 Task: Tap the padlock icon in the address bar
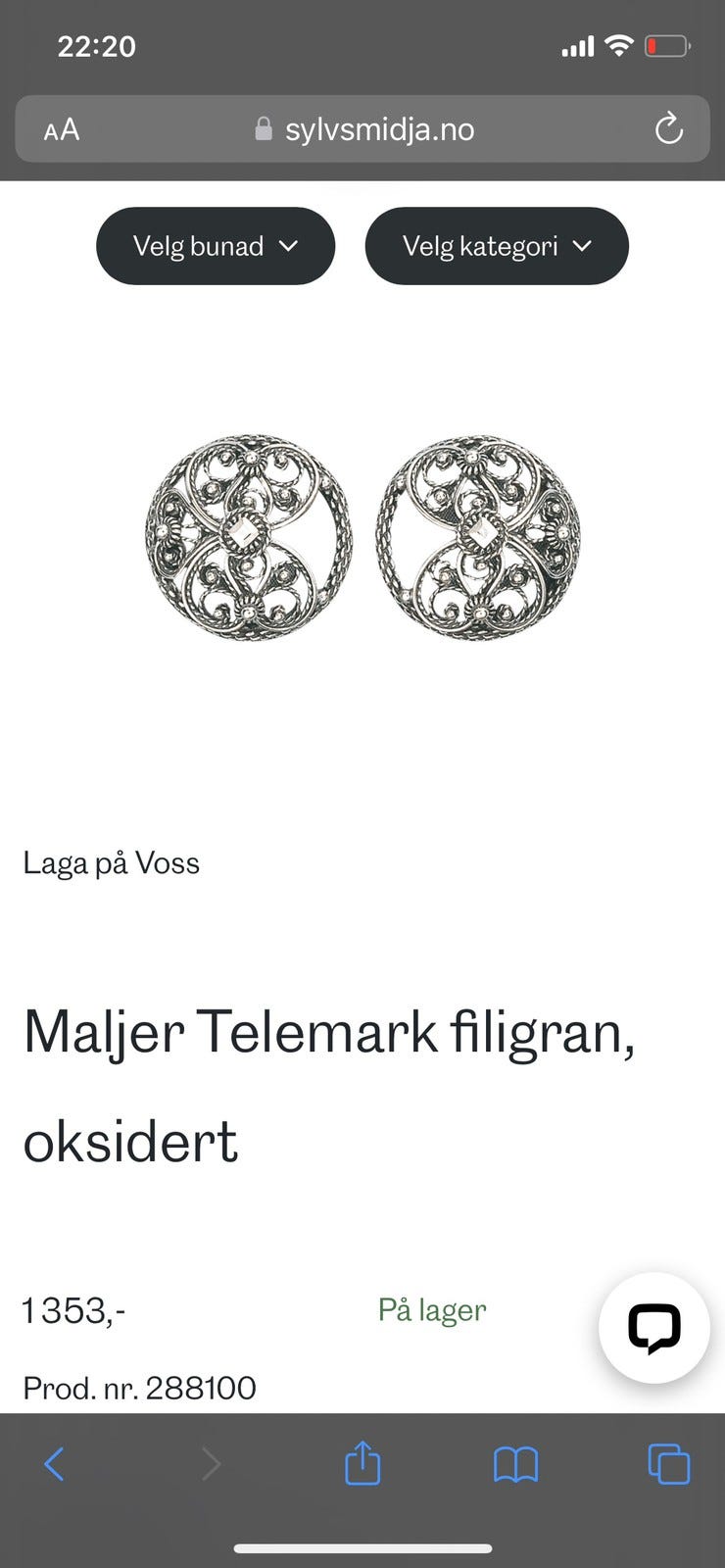click(263, 128)
